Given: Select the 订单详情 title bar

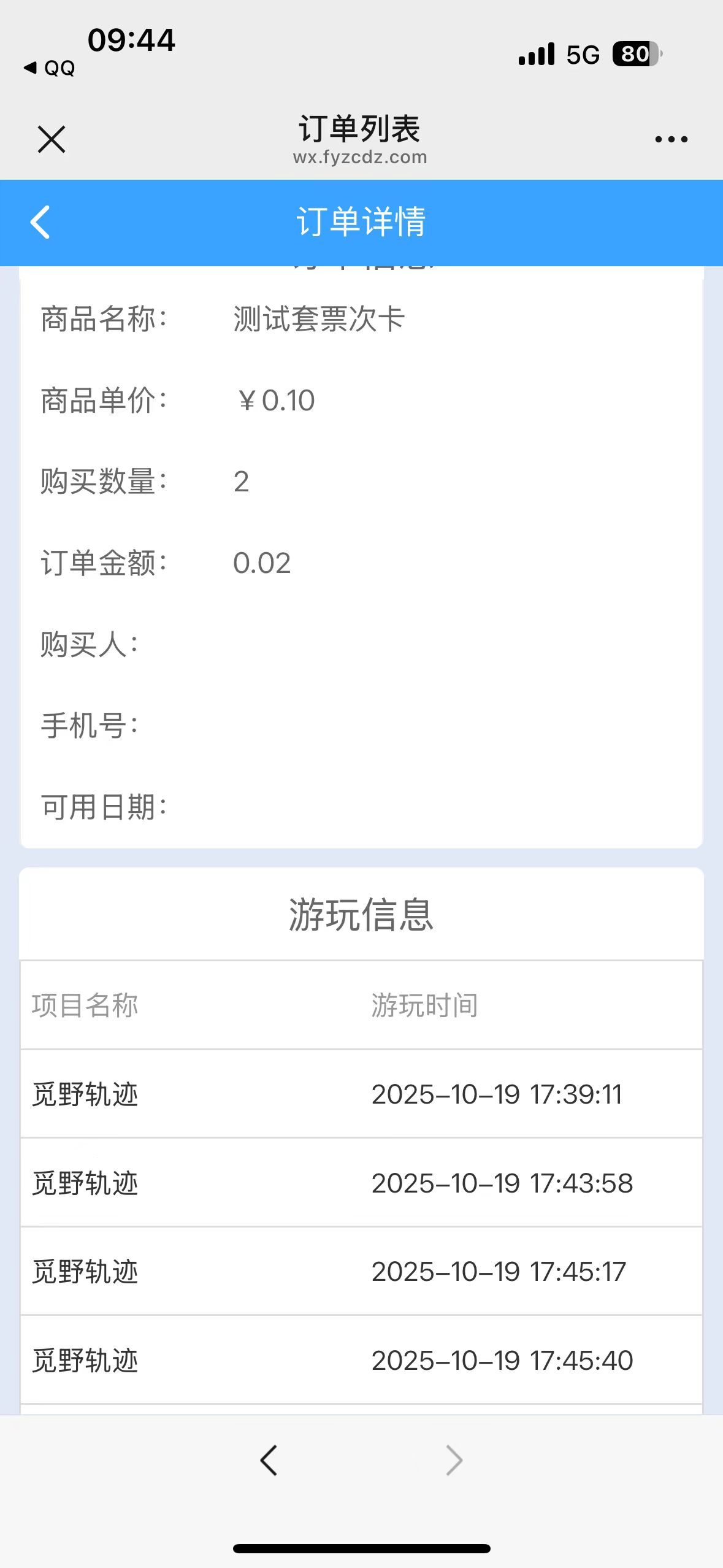Looking at the screenshot, I should pos(361,223).
